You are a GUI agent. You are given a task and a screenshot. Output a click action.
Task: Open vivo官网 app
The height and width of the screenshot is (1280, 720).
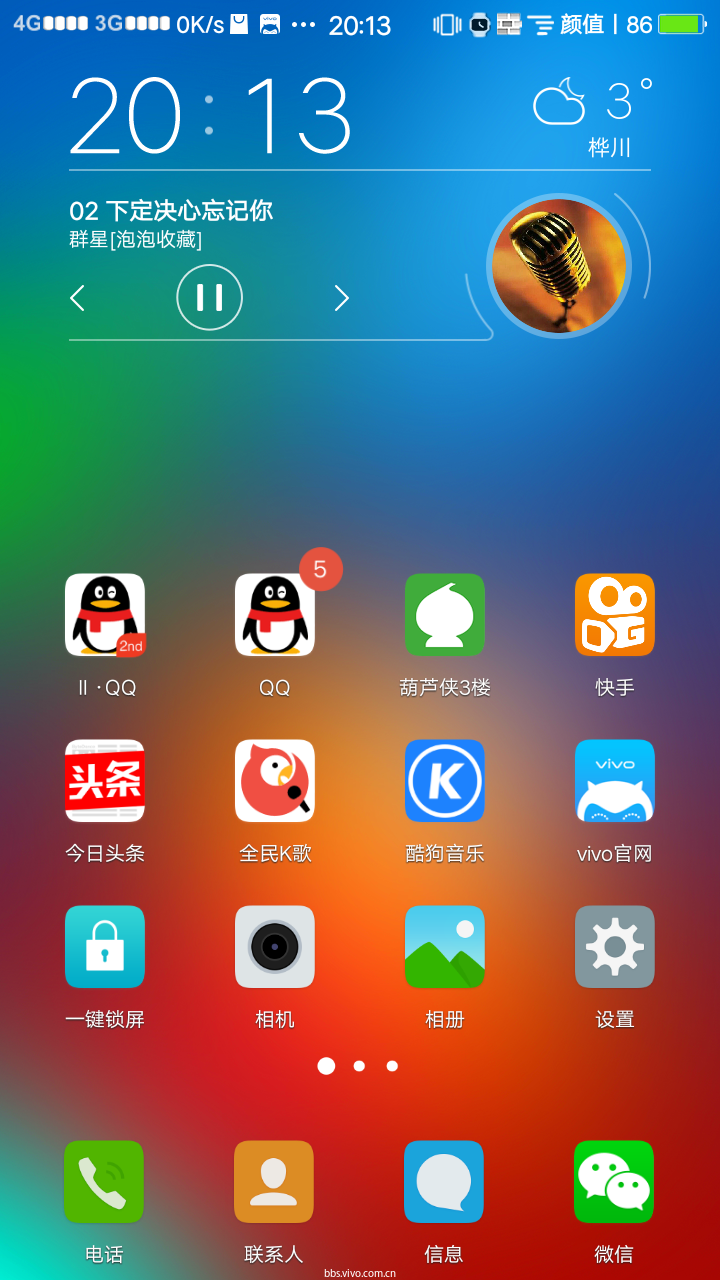tap(615, 781)
